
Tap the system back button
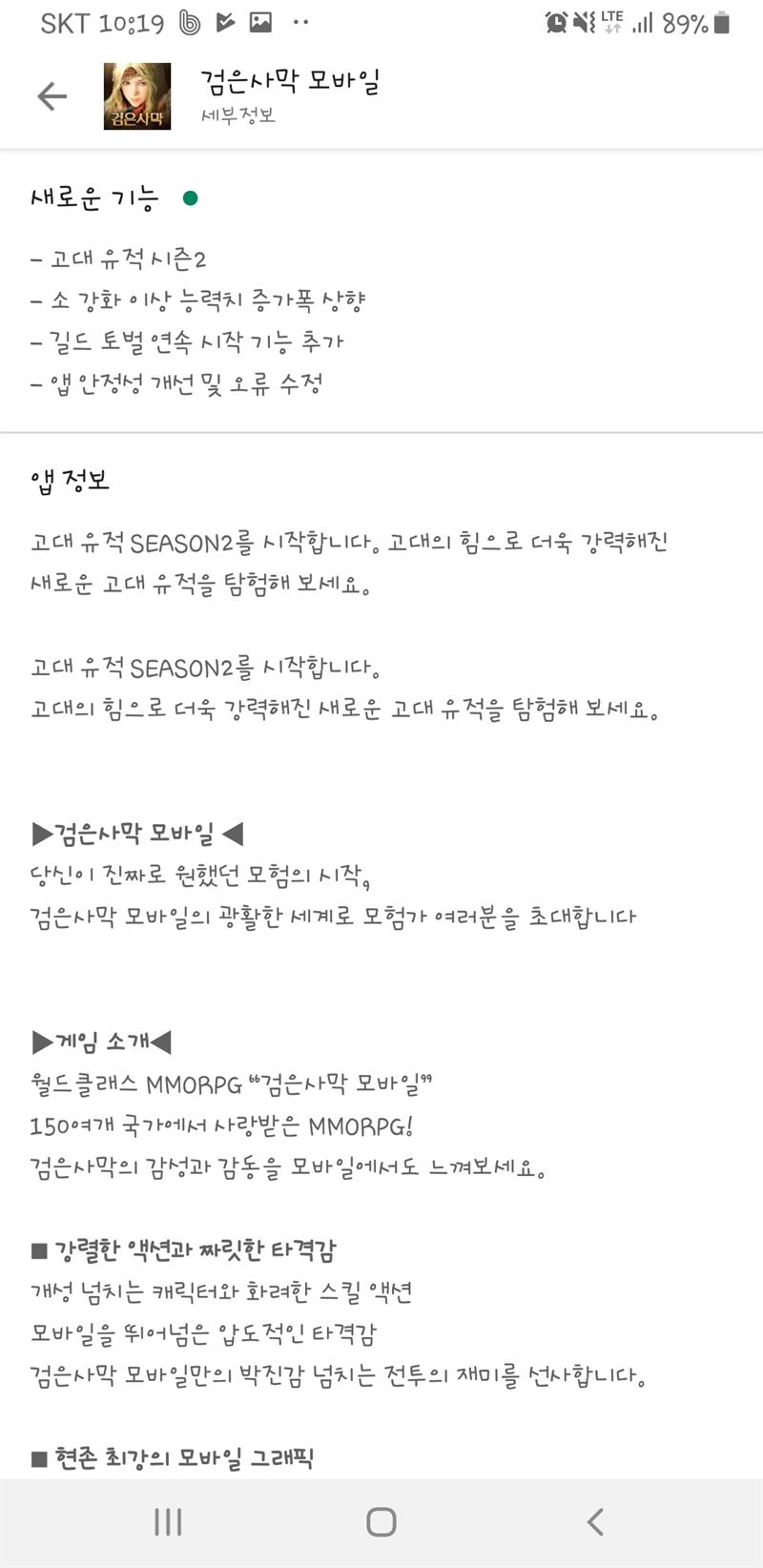coord(595,1521)
